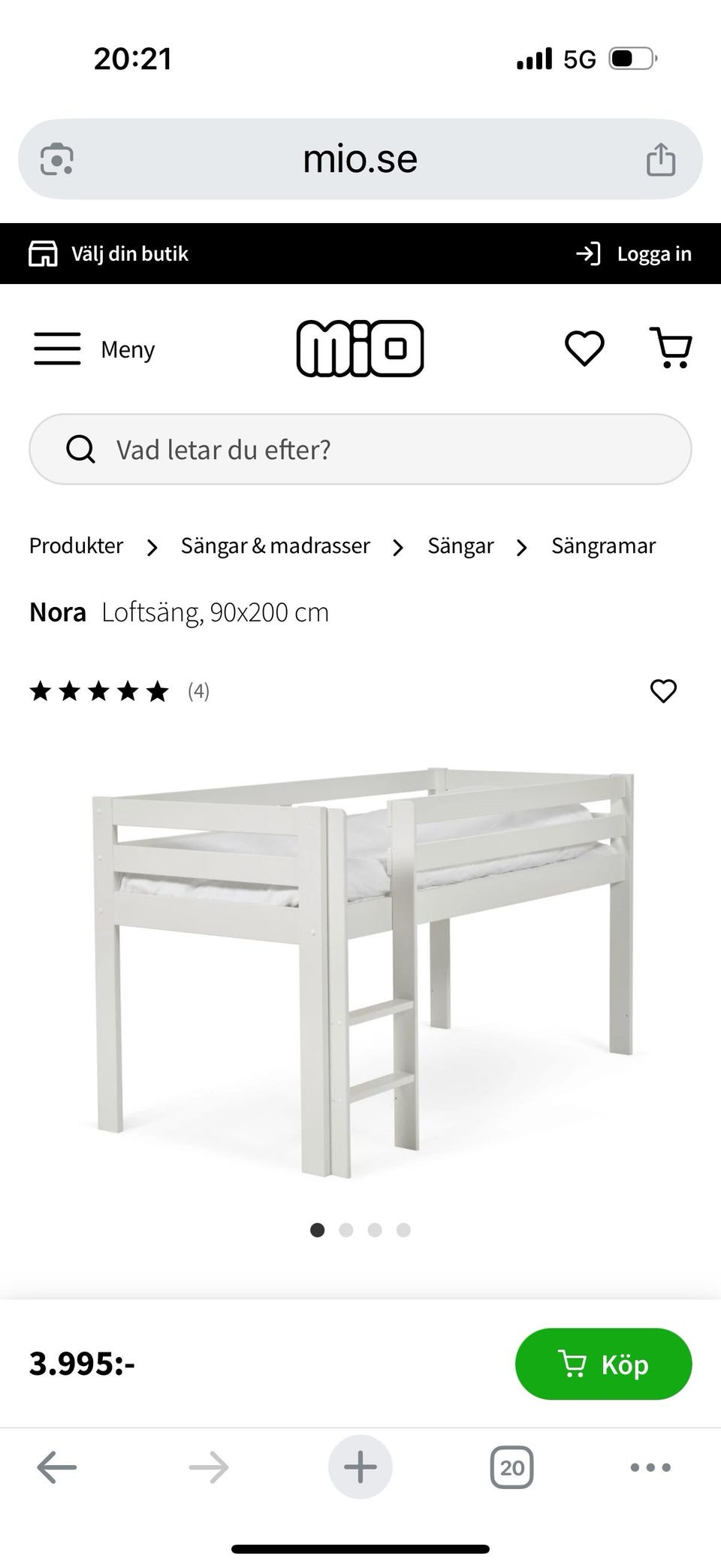Open Sängramar from the breadcrumb trail
This screenshot has width=721, height=1568.
click(604, 546)
